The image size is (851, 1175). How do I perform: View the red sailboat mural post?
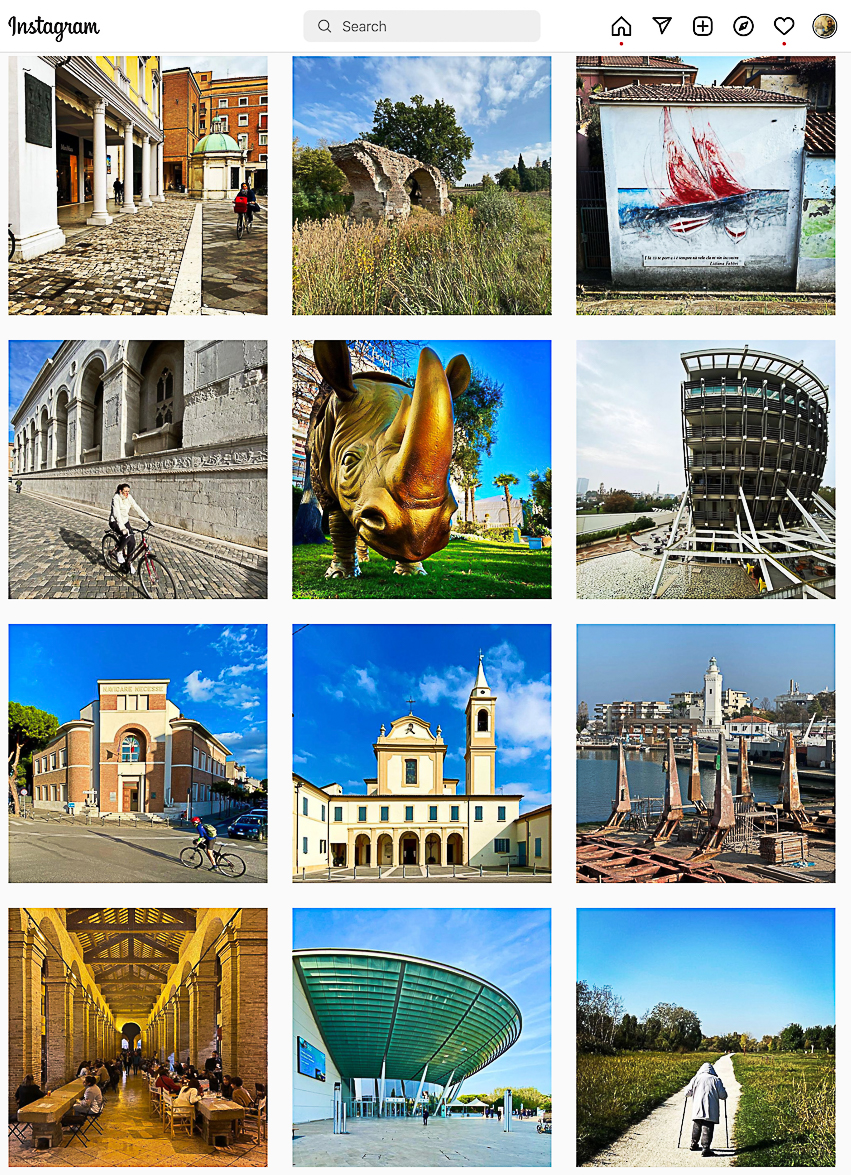[705, 185]
